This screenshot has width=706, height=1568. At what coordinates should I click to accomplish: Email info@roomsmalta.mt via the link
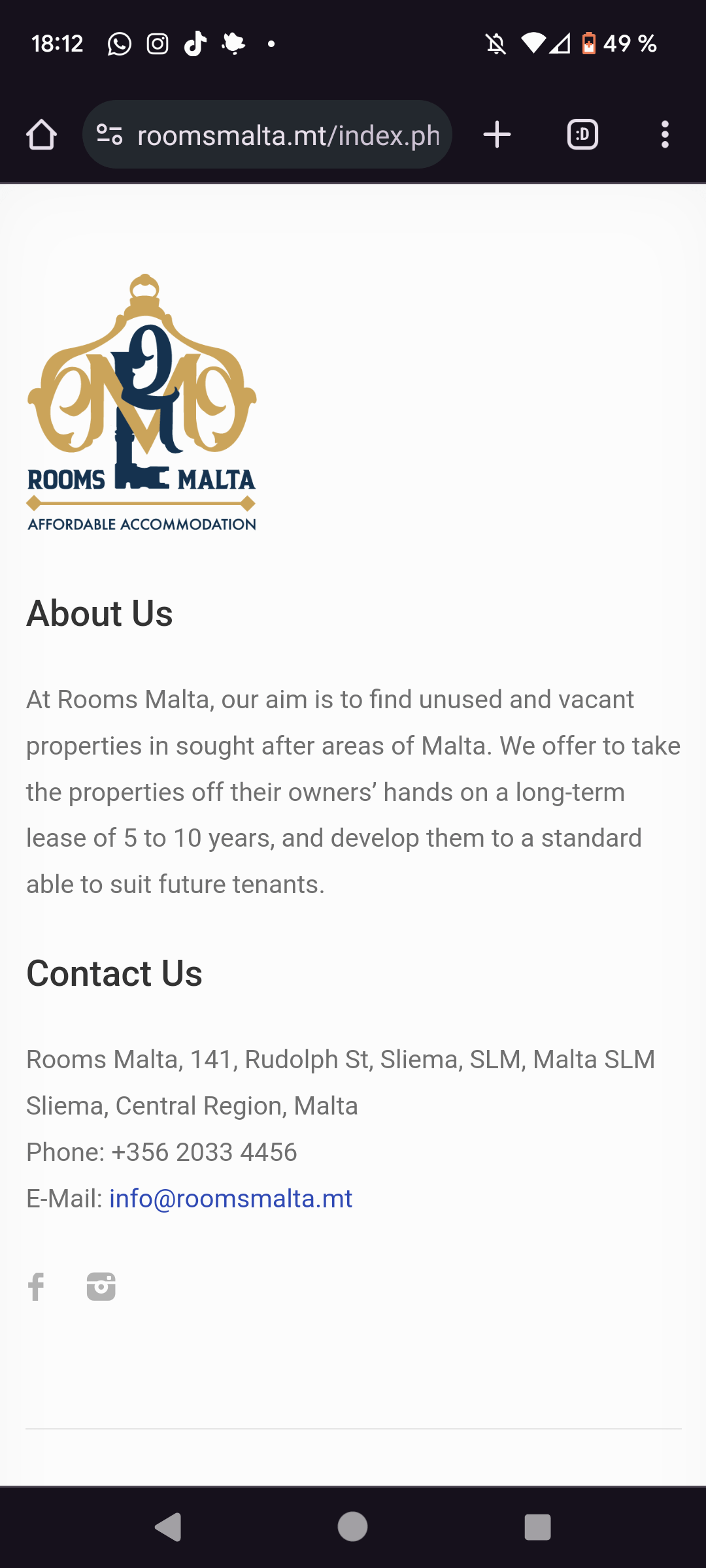[231, 1199]
